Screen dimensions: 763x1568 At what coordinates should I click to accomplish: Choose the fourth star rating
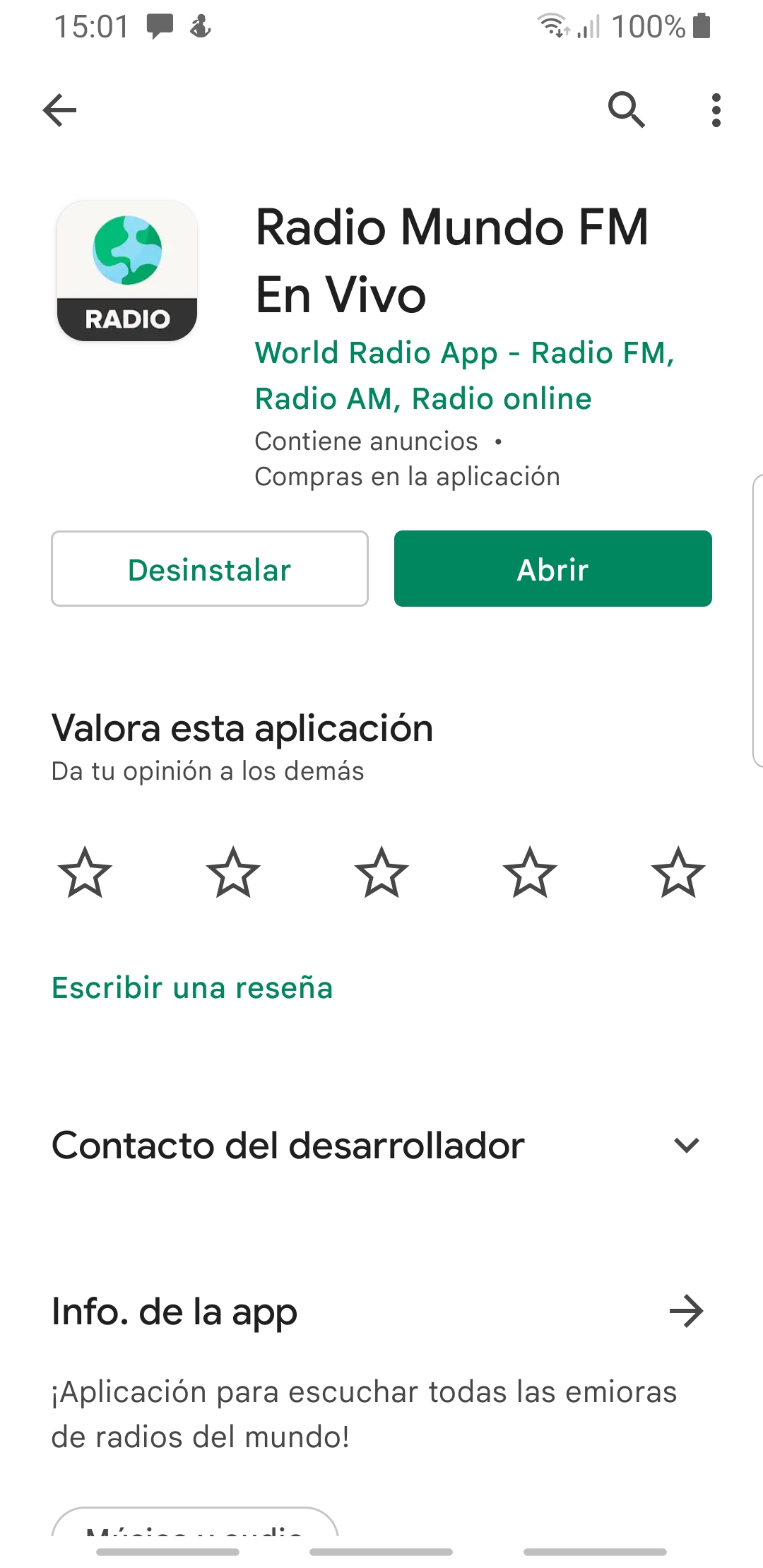click(530, 872)
